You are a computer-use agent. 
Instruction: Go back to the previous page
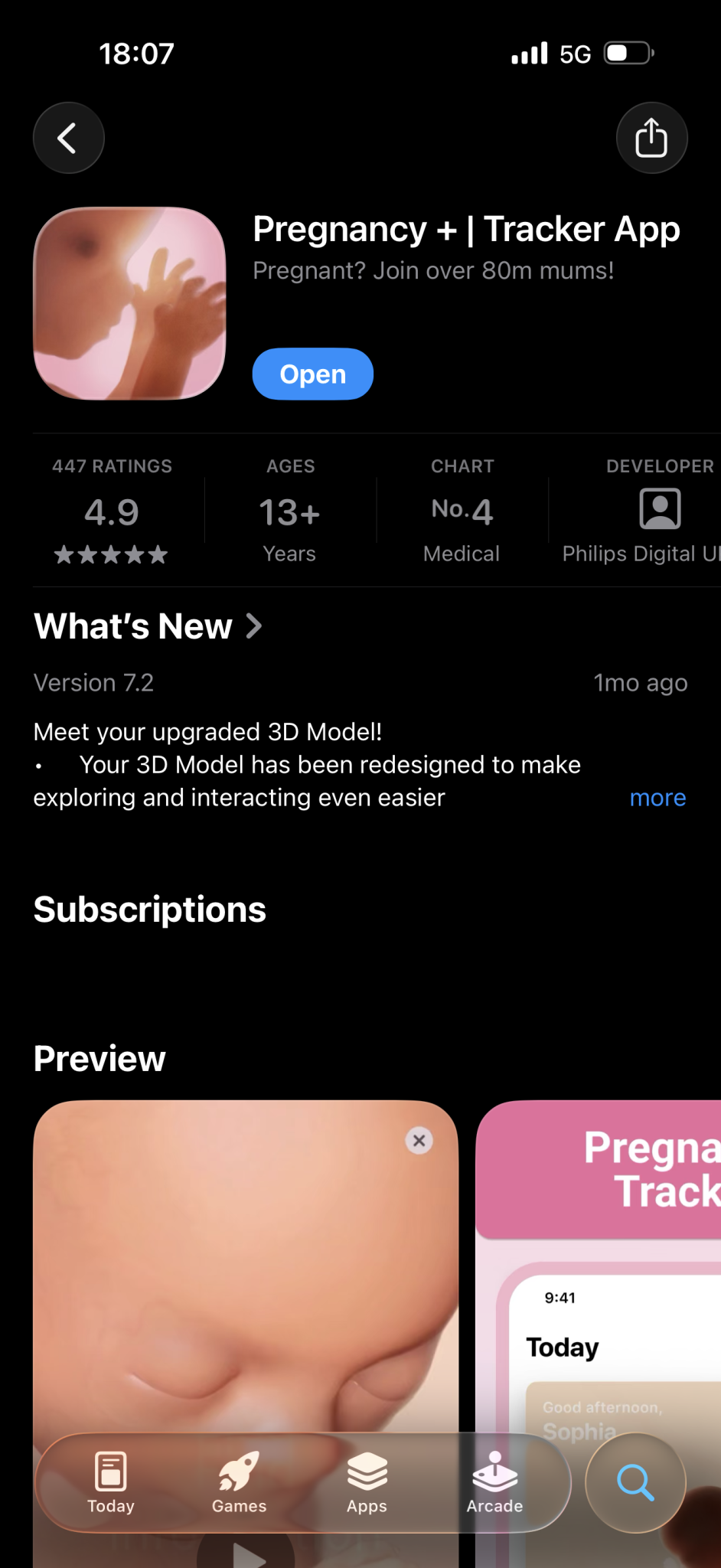(x=68, y=138)
